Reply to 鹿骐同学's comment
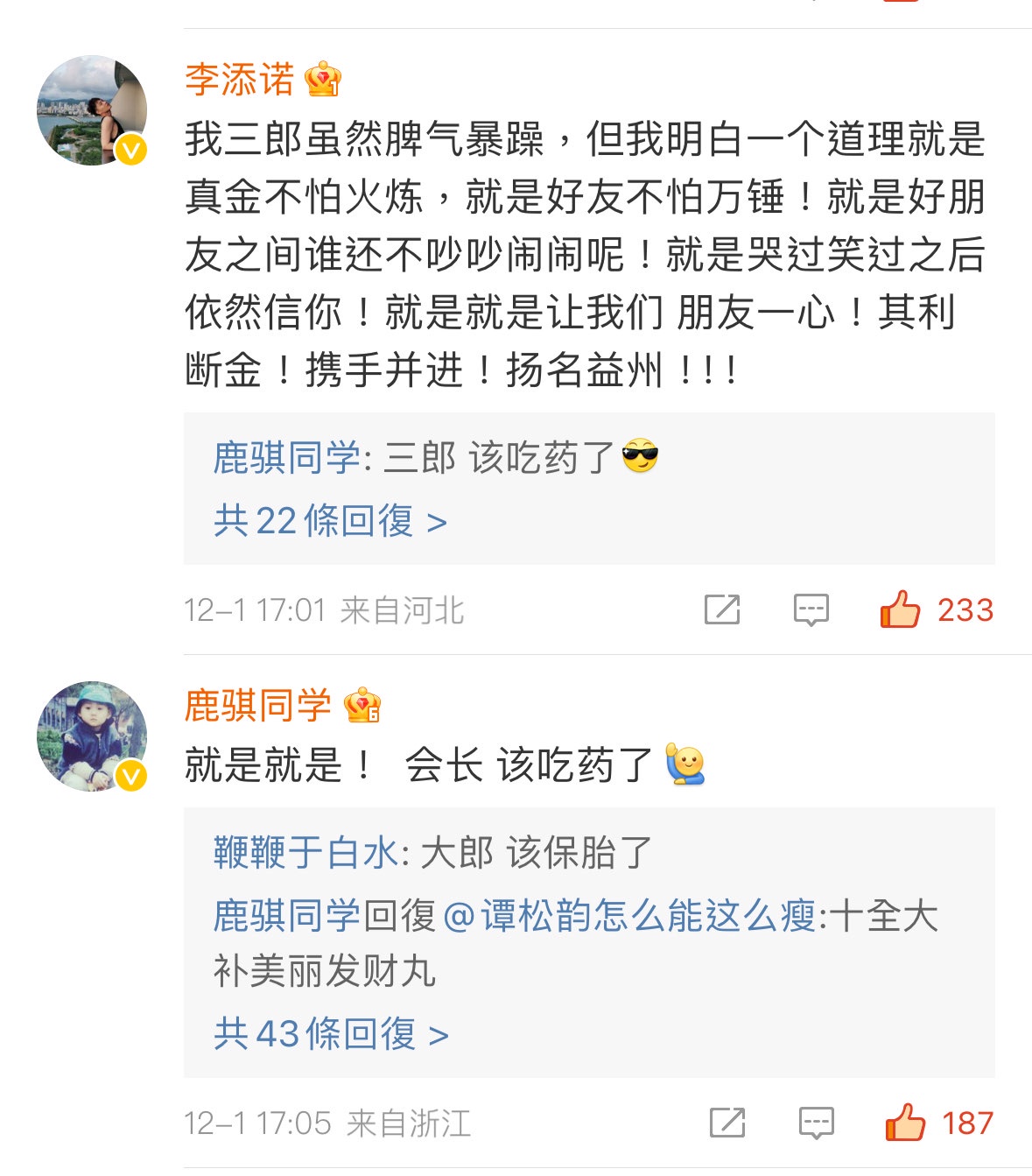The height and width of the screenshot is (1176, 1032). click(x=816, y=1123)
